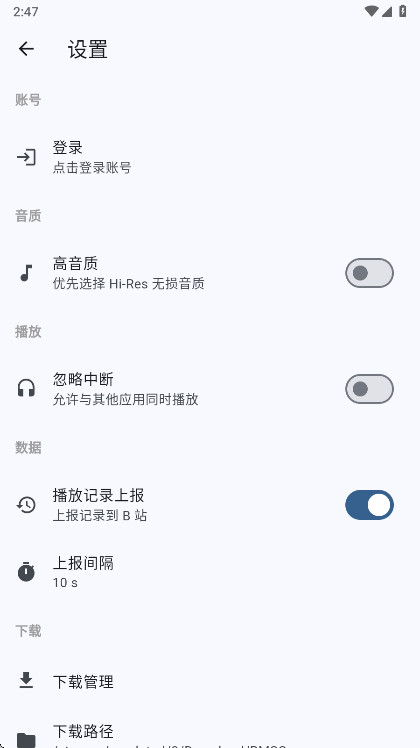This screenshot has height=748, width=420.
Task: Disable the 播放记录上报 switch
Action: 369,505
